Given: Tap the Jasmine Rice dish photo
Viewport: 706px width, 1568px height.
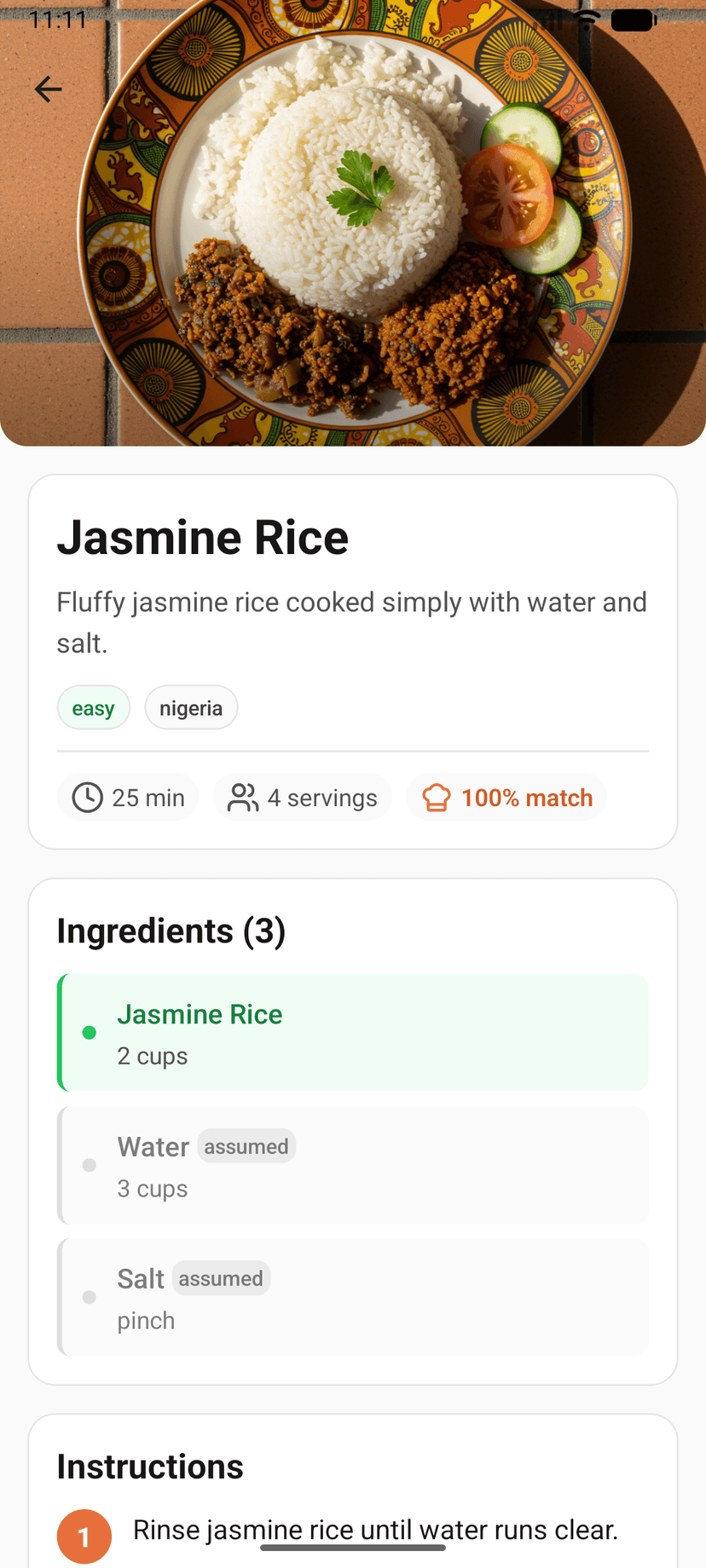Looking at the screenshot, I should pos(353,222).
